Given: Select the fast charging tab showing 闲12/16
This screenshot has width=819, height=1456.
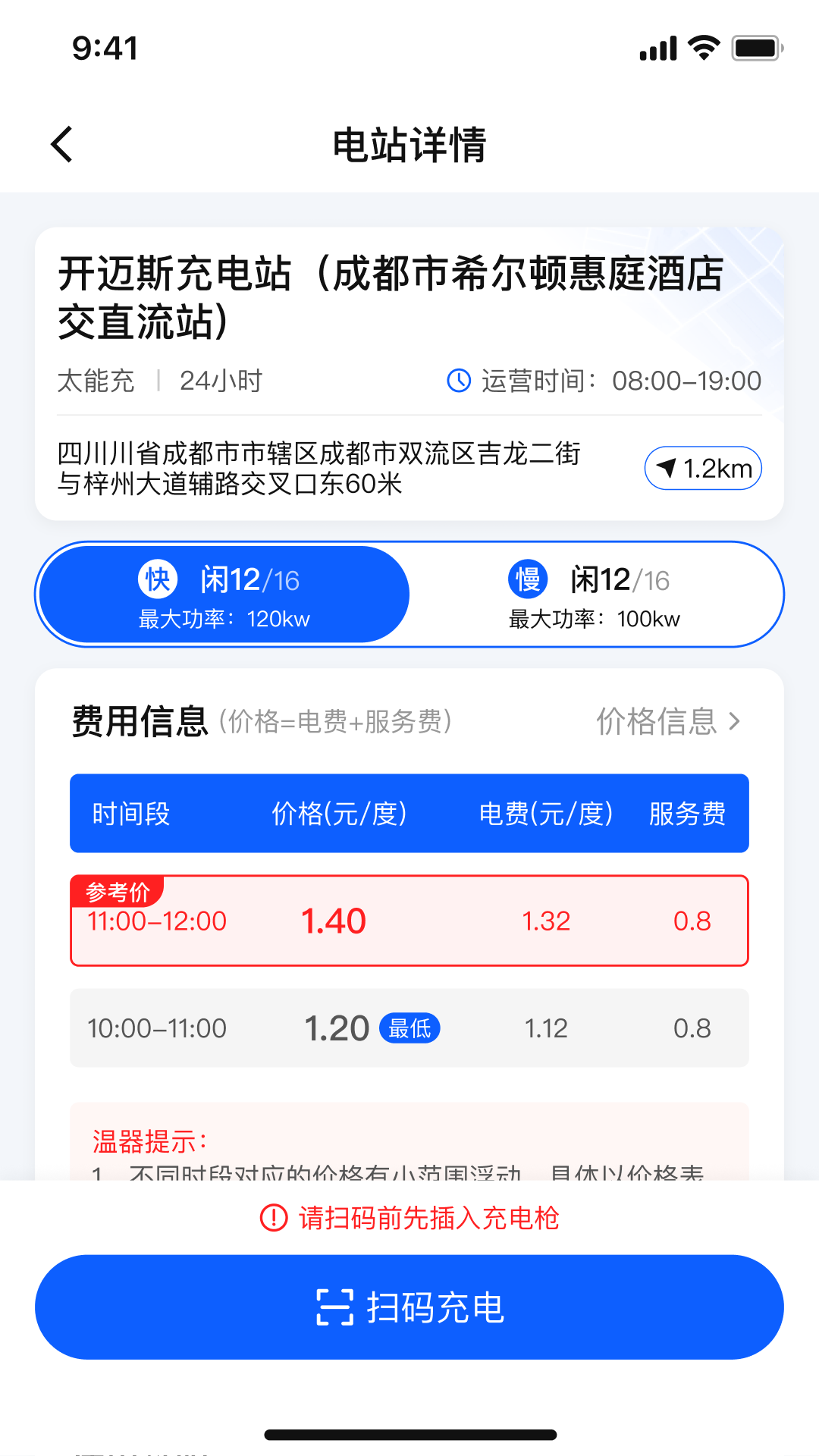Looking at the screenshot, I should [x=224, y=594].
